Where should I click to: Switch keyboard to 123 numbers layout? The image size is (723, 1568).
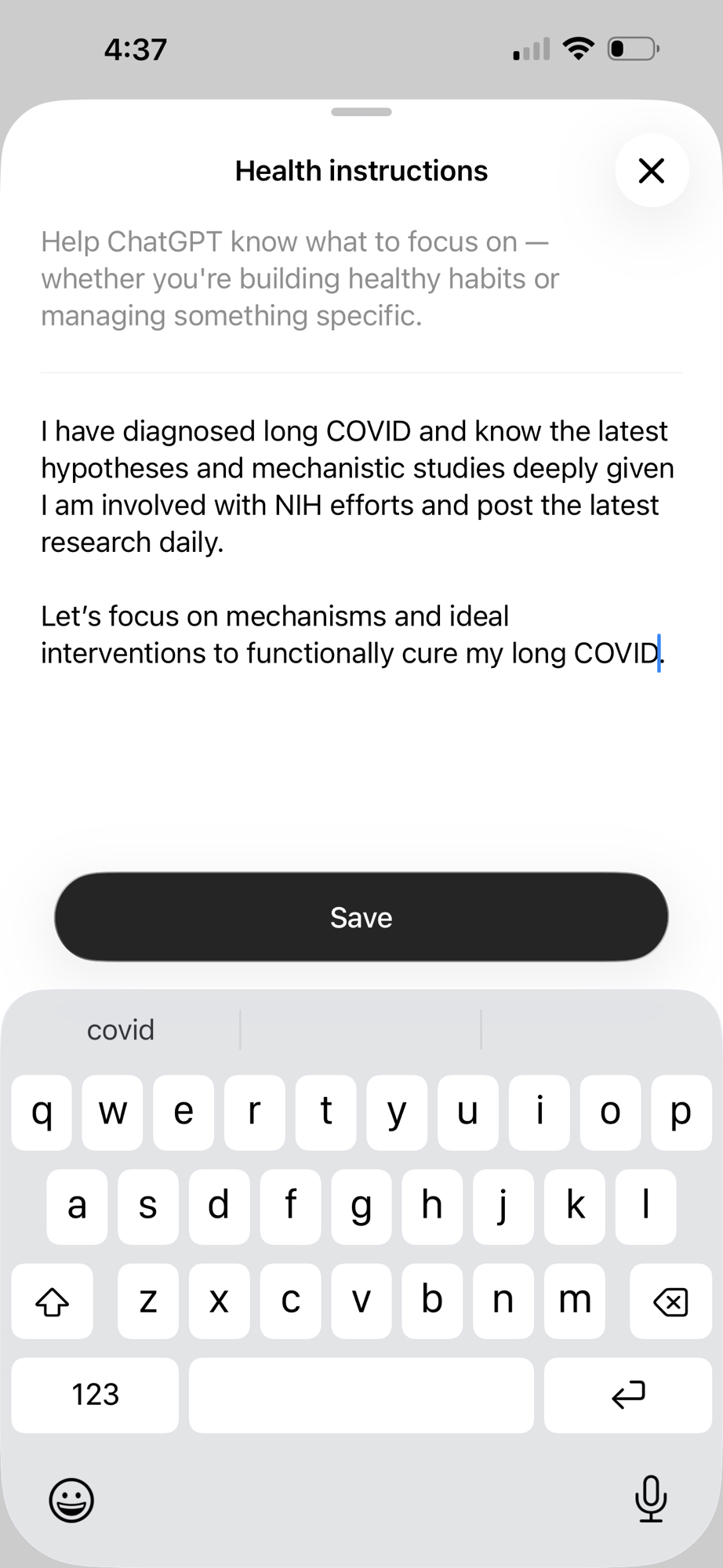[x=95, y=1395]
